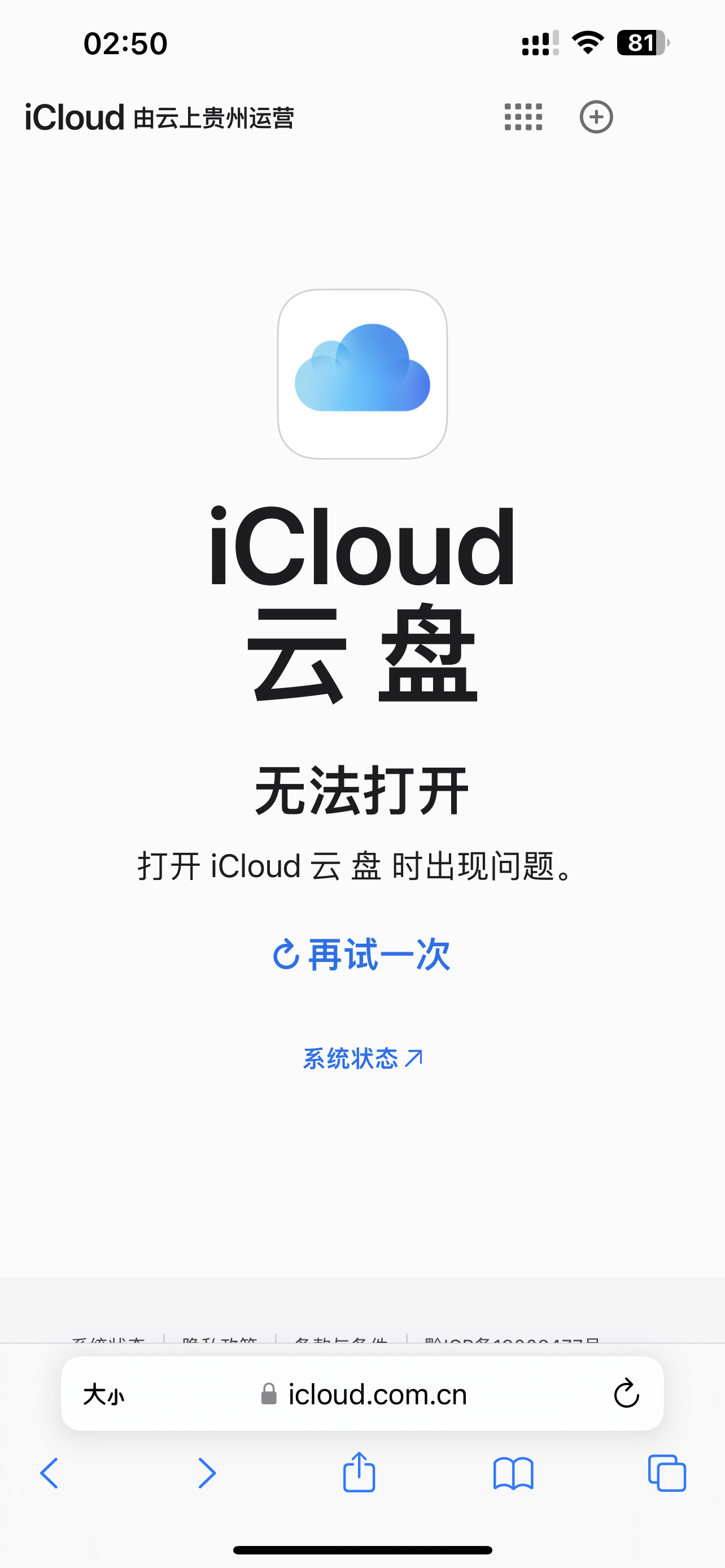Screen dimensions: 725x1568
Task: Show open tabs using the tabs icon
Action: [669, 1475]
